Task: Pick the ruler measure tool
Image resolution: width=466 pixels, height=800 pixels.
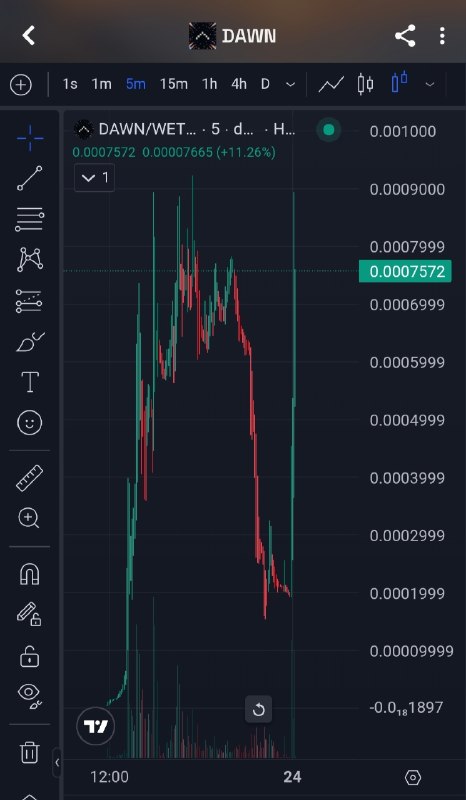Action: point(30,478)
